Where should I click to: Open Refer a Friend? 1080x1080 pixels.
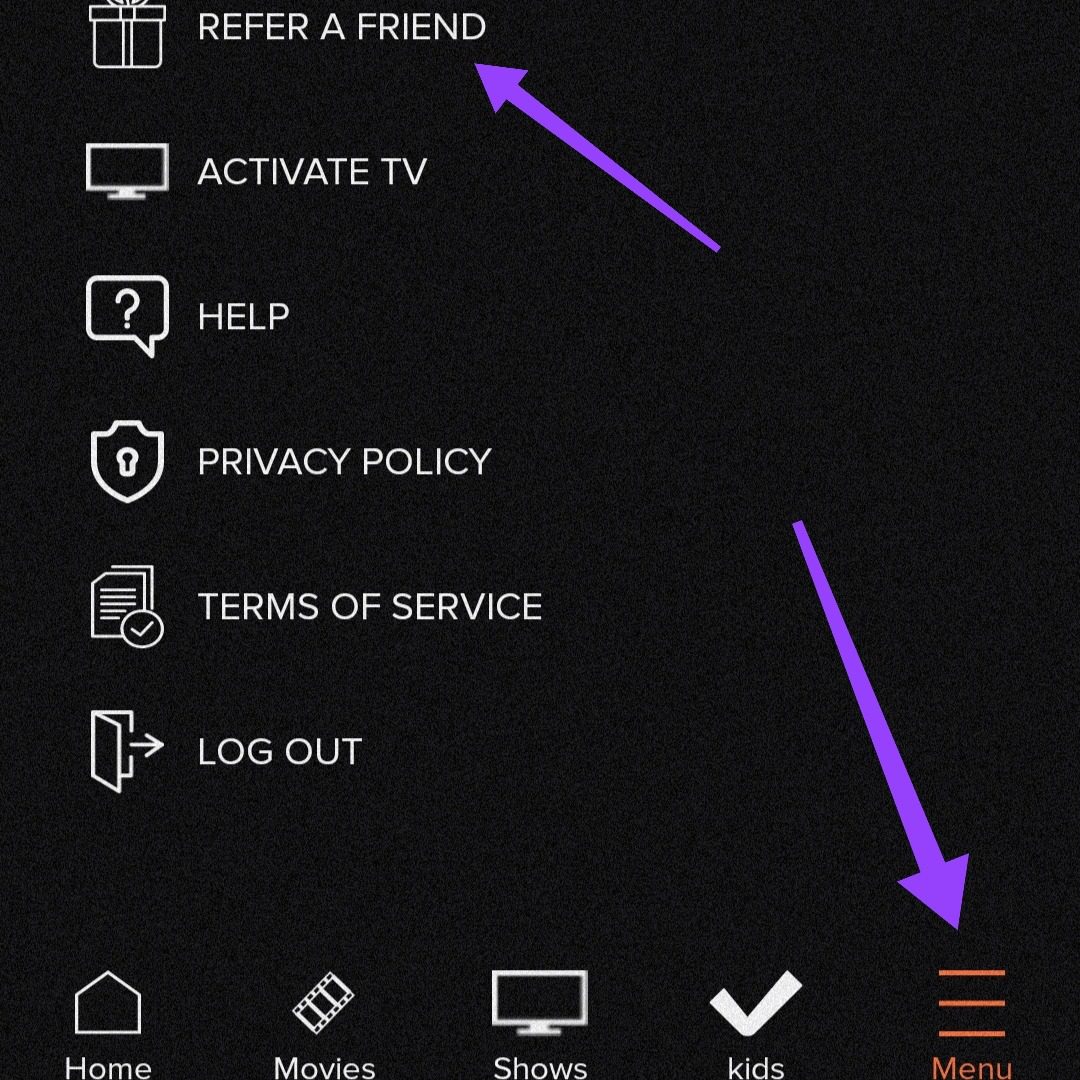[340, 27]
